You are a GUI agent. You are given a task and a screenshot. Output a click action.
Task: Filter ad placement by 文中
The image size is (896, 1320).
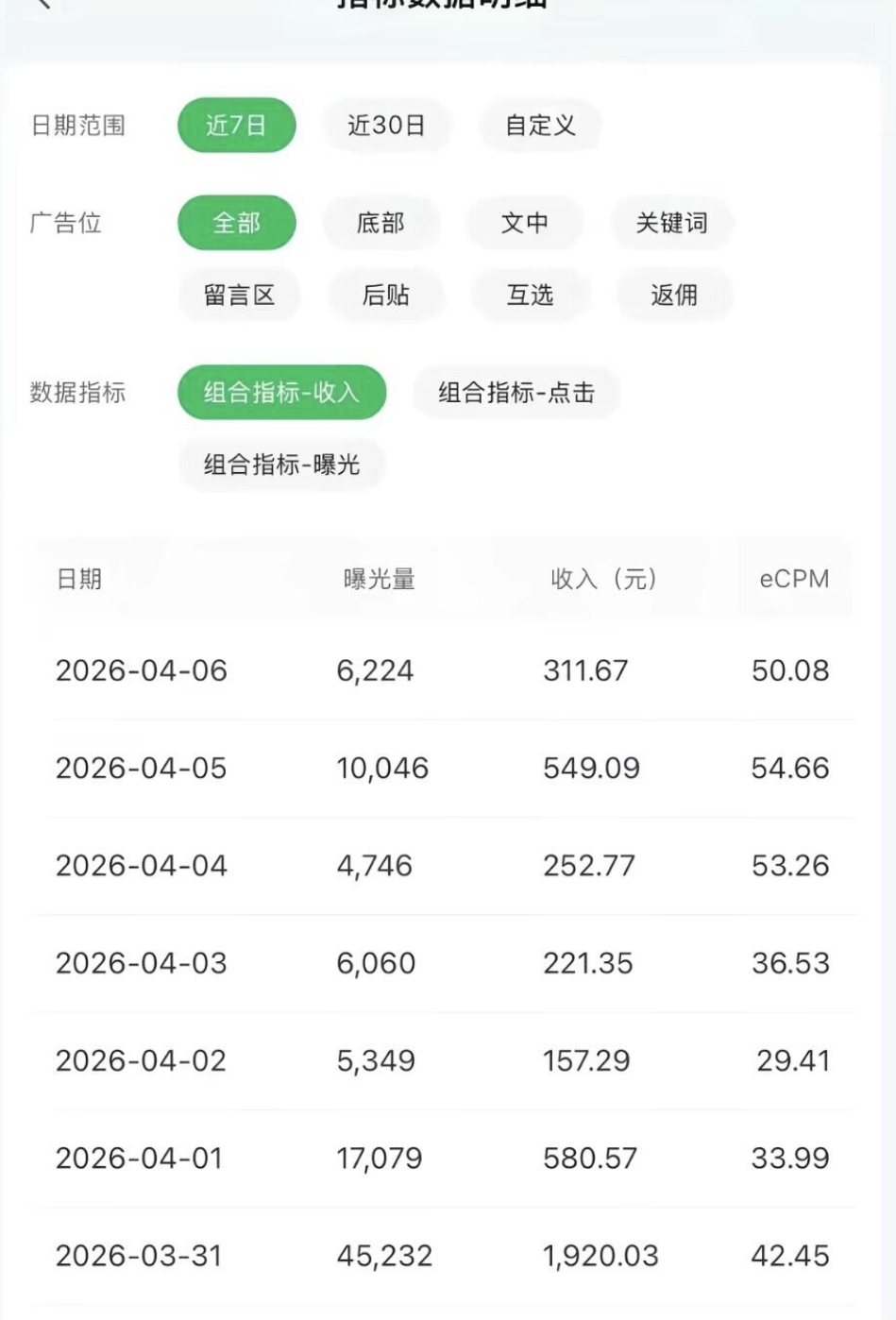pos(525,223)
